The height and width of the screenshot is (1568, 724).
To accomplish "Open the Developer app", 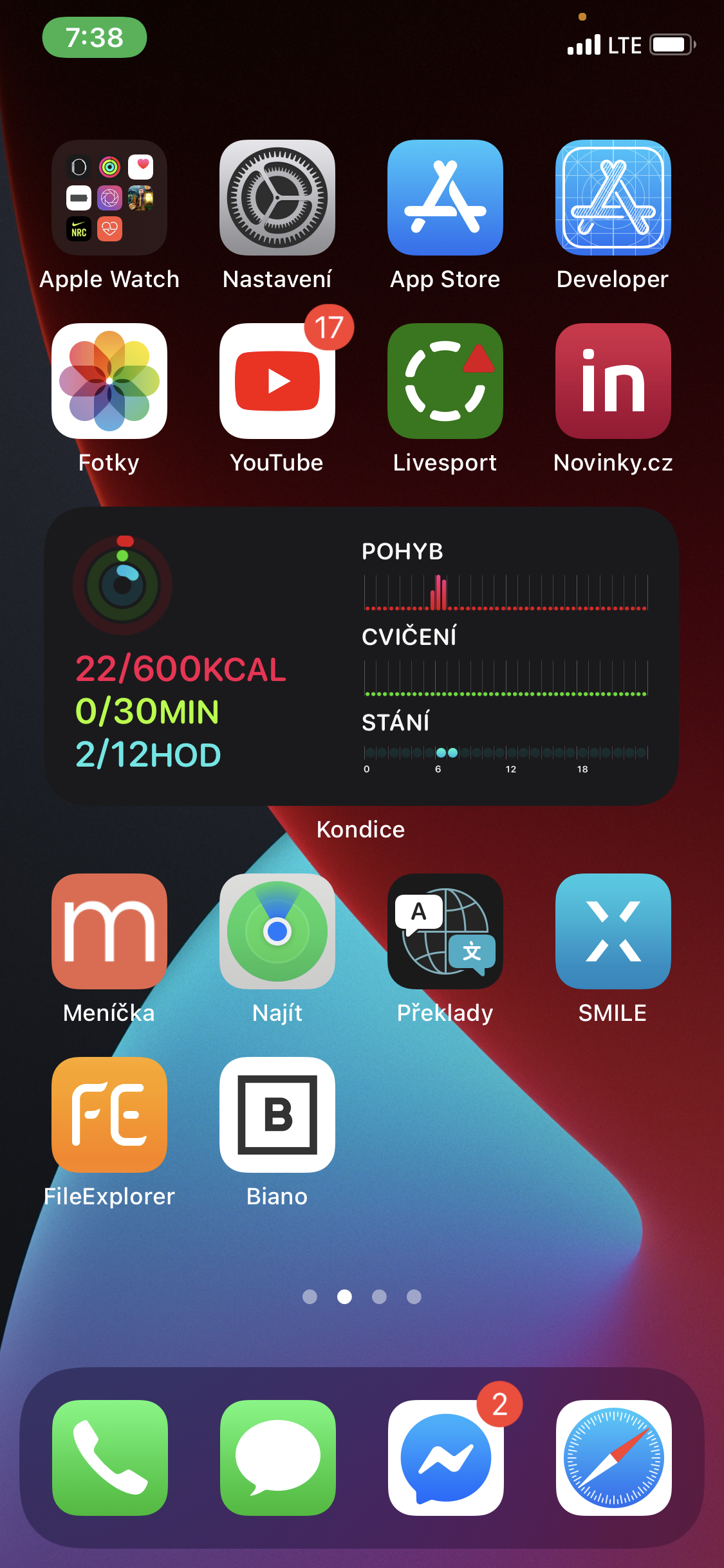I will click(x=613, y=198).
